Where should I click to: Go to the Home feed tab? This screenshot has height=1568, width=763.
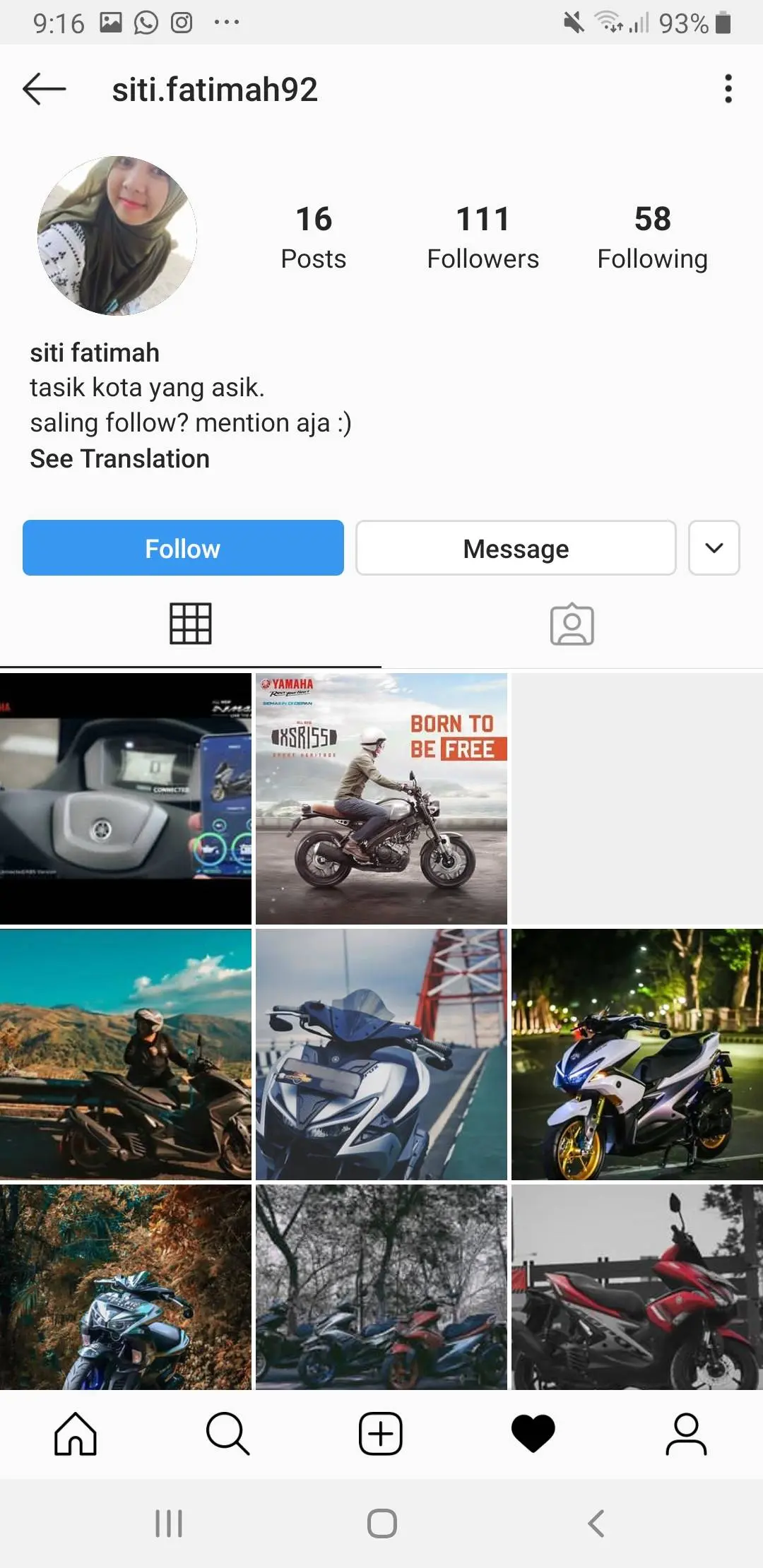pos(76,1434)
